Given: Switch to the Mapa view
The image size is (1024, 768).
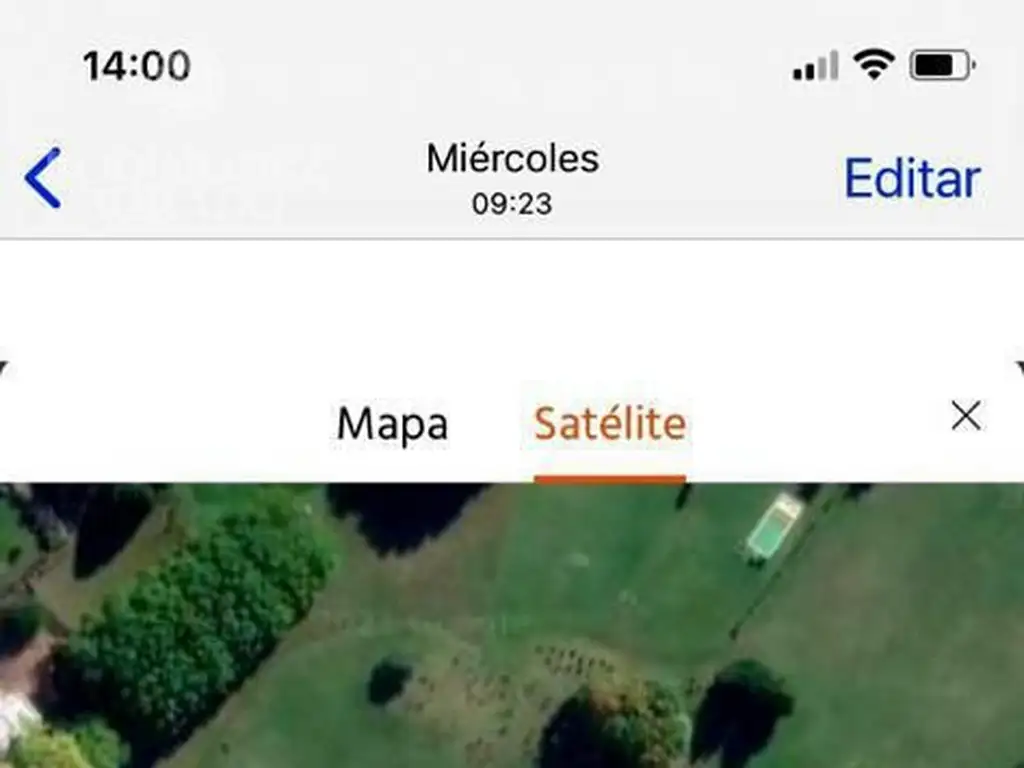Looking at the screenshot, I should point(392,424).
